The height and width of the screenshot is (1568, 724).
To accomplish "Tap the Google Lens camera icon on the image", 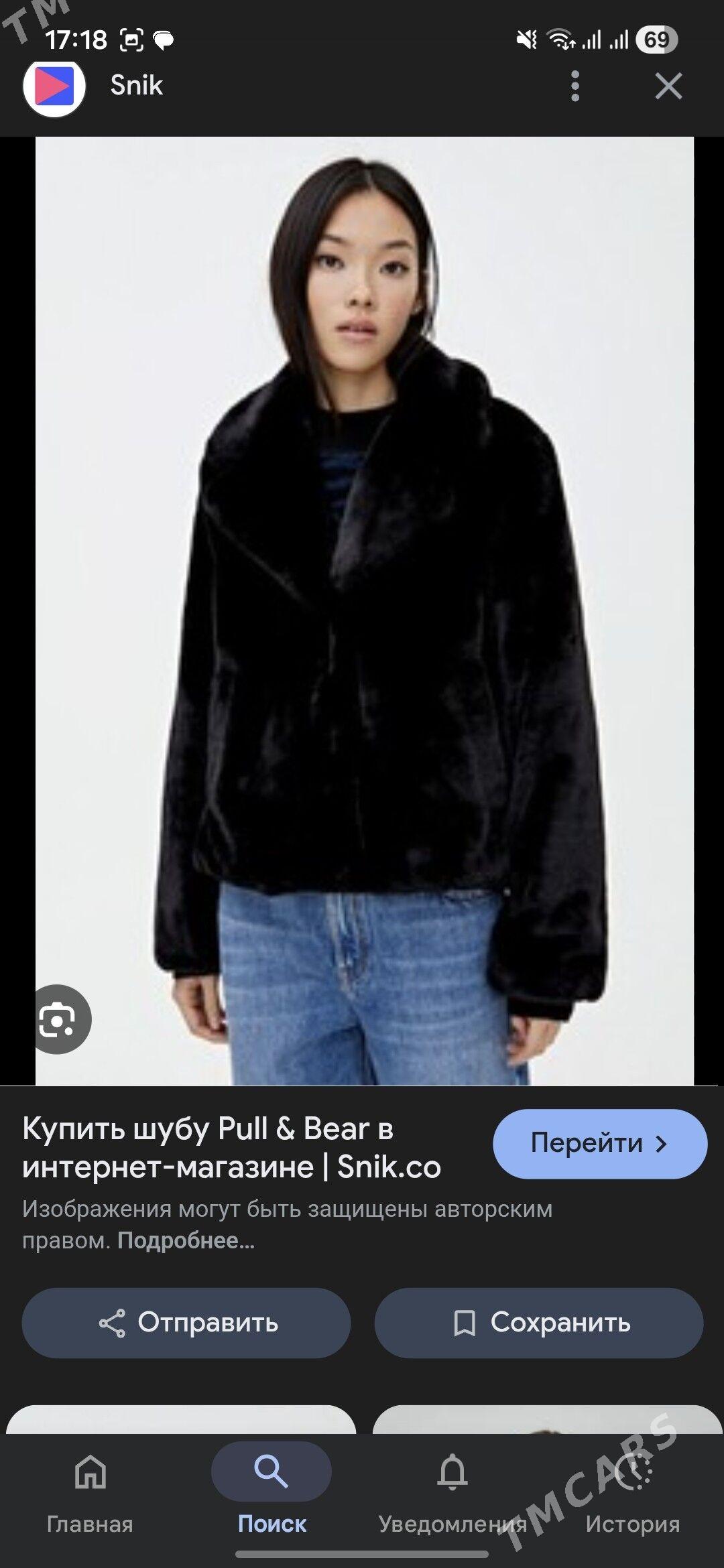I will click(62, 1018).
